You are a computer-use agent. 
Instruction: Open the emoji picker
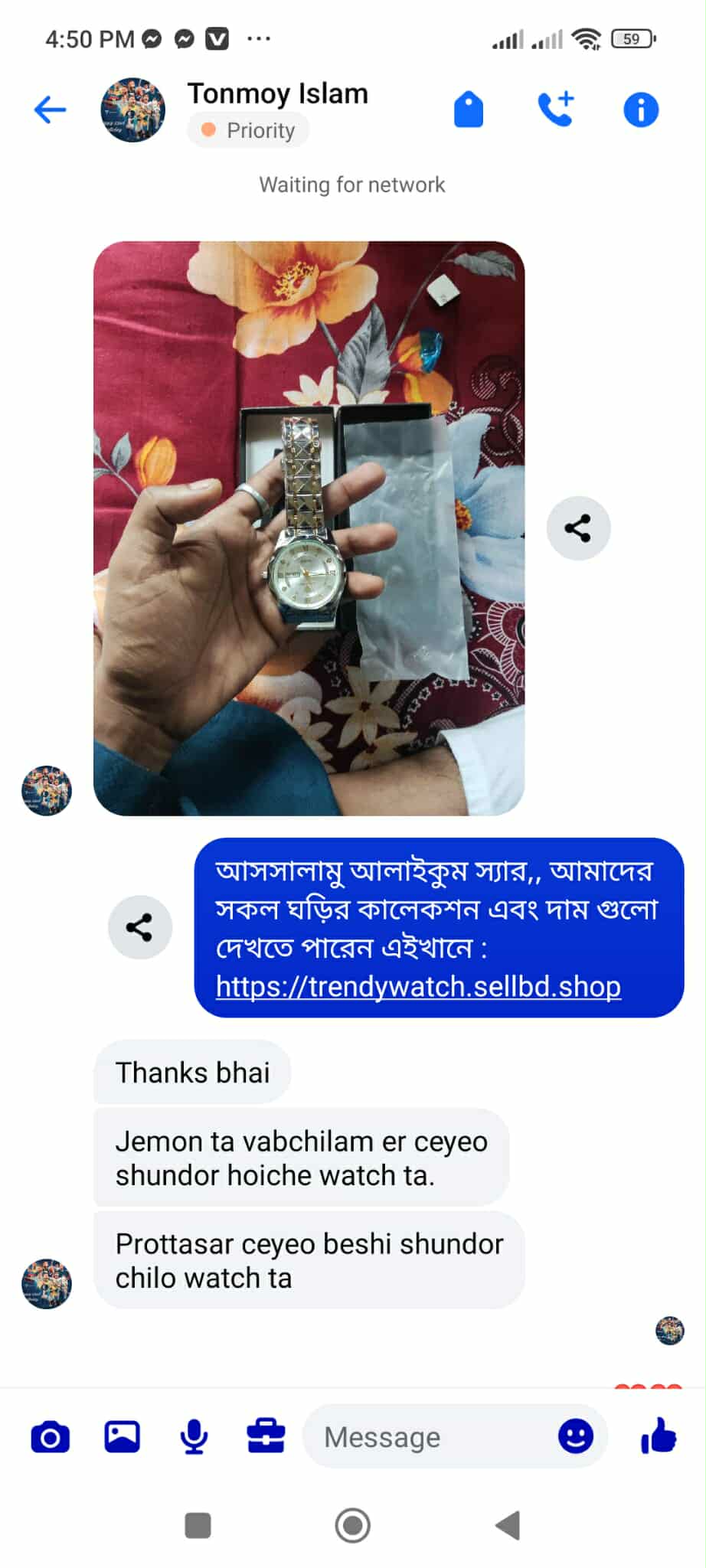pyautogui.click(x=576, y=1436)
